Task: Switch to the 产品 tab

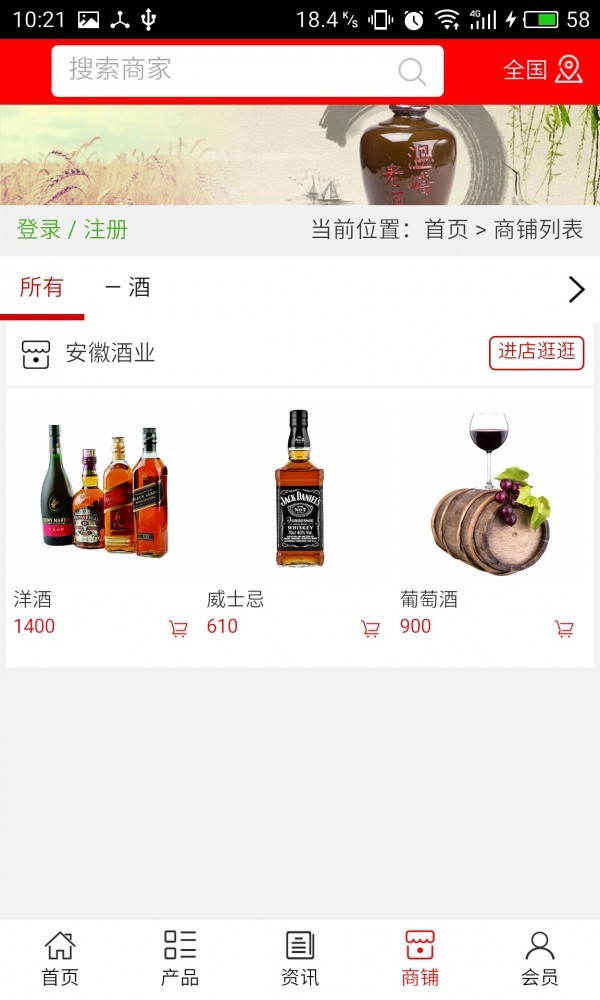Action: click(180, 958)
